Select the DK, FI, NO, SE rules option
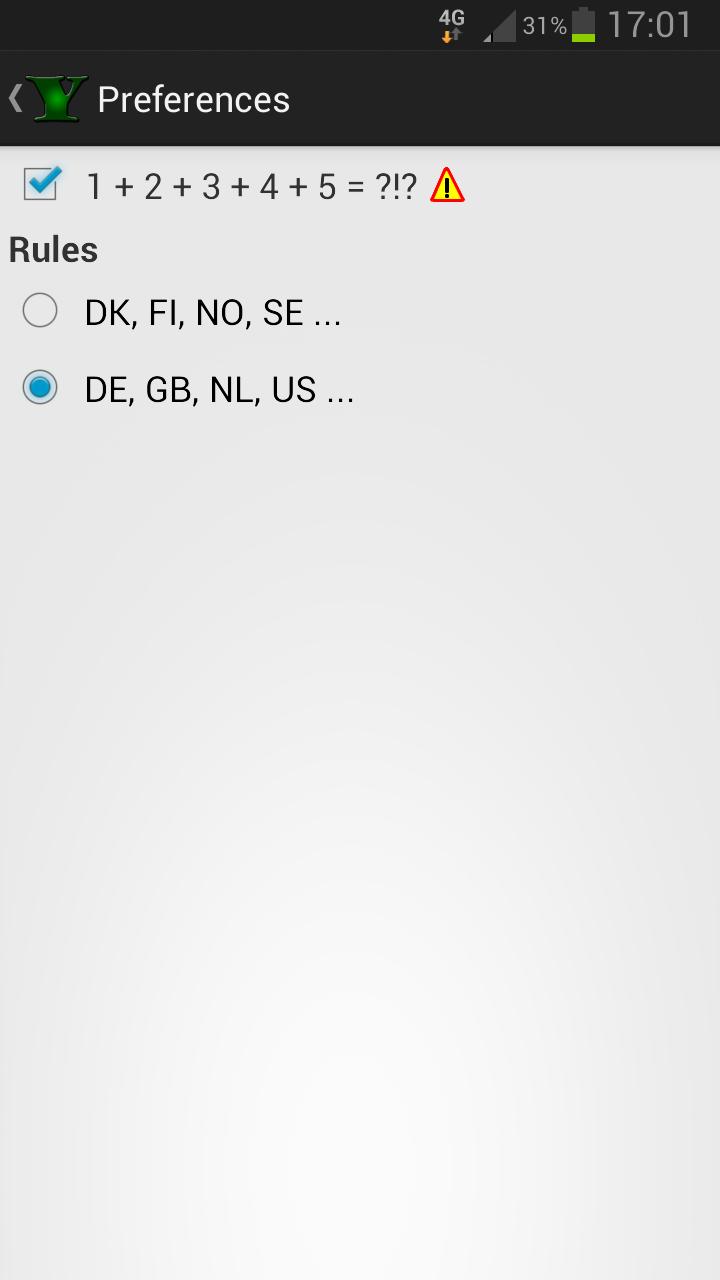This screenshot has height=1280, width=720. (40, 311)
